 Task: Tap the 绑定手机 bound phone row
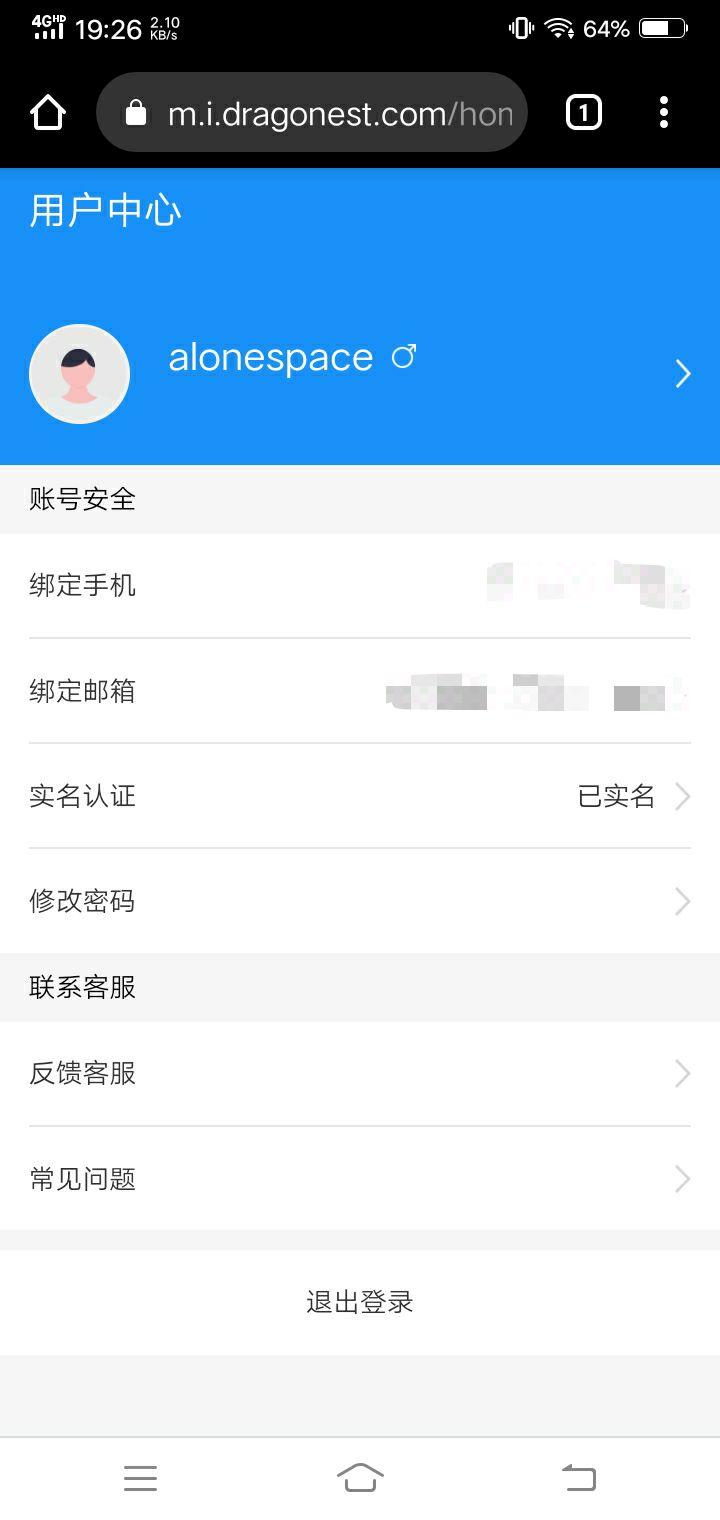click(x=360, y=586)
